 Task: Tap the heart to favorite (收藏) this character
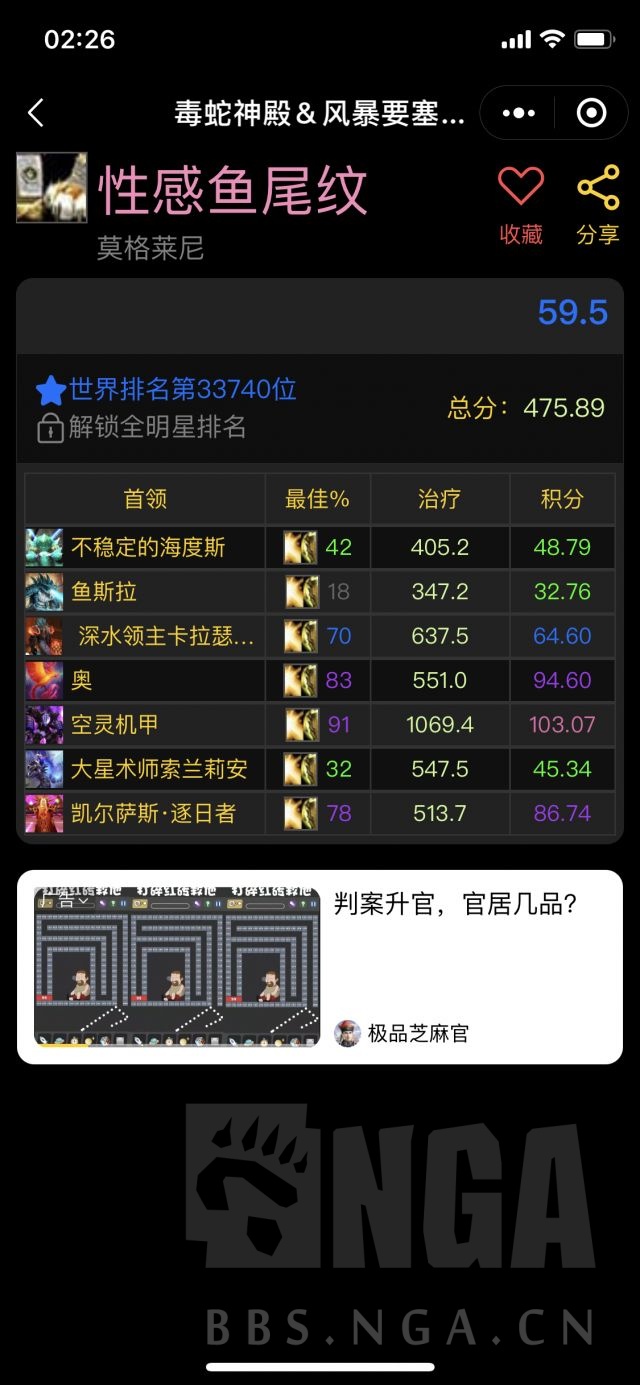521,205
